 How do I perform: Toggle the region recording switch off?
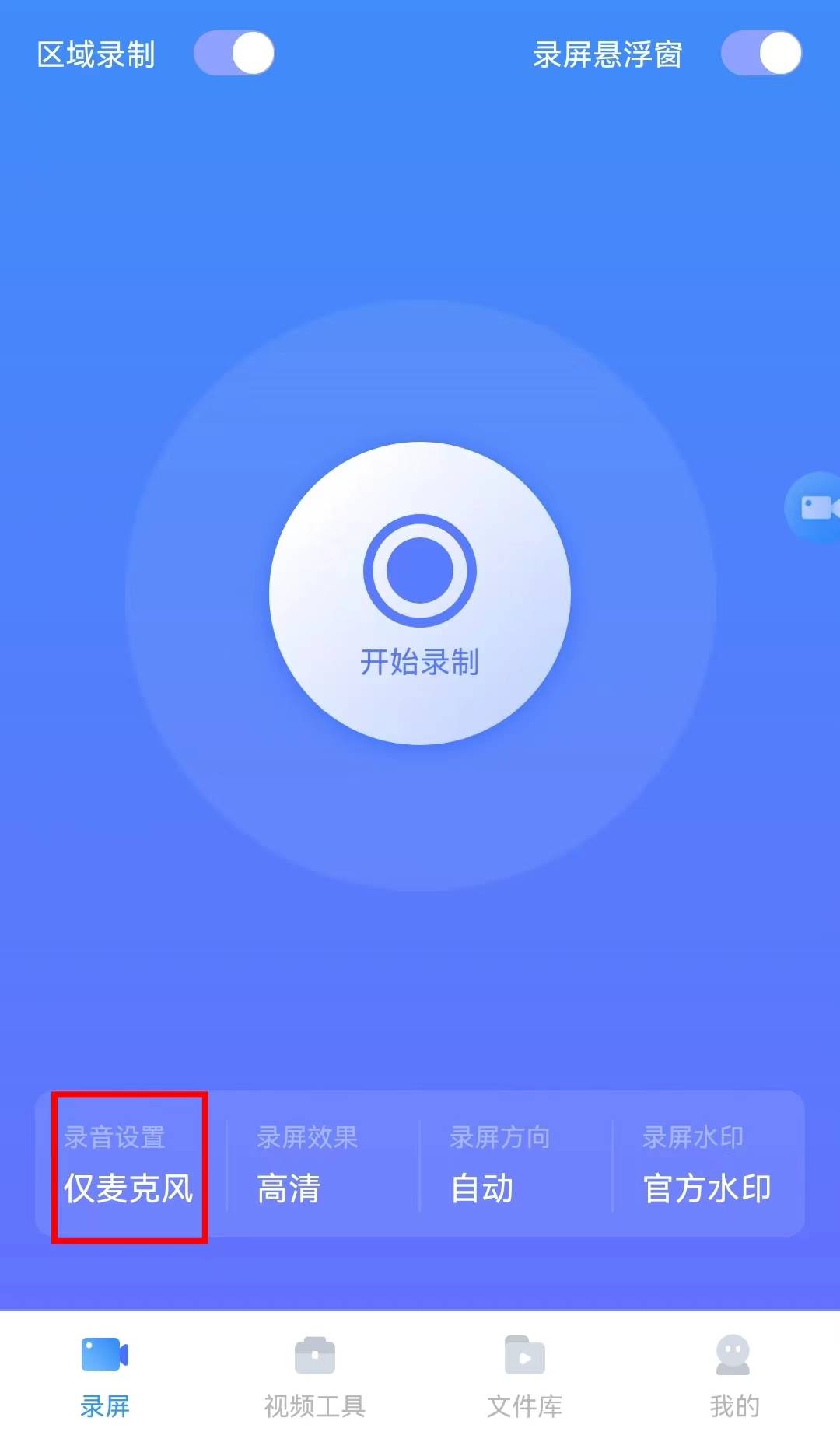coord(234,52)
